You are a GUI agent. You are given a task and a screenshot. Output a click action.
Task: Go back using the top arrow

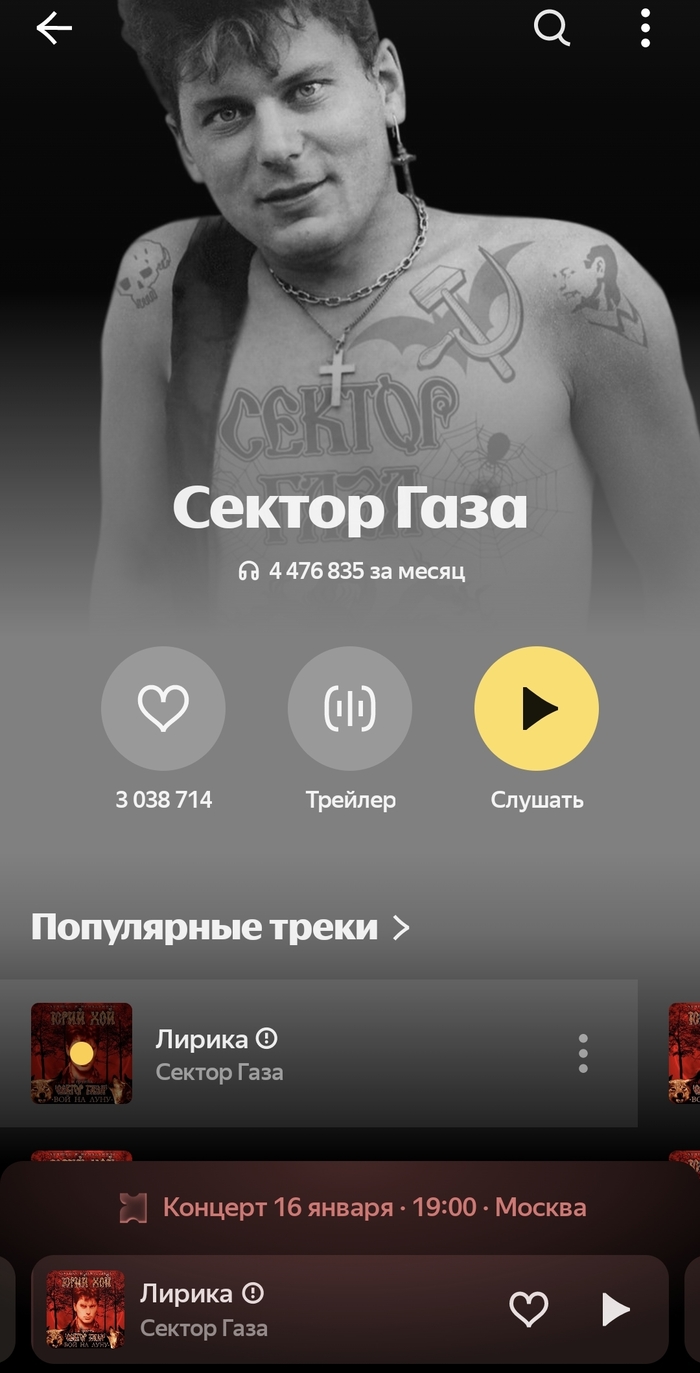click(54, 29)
